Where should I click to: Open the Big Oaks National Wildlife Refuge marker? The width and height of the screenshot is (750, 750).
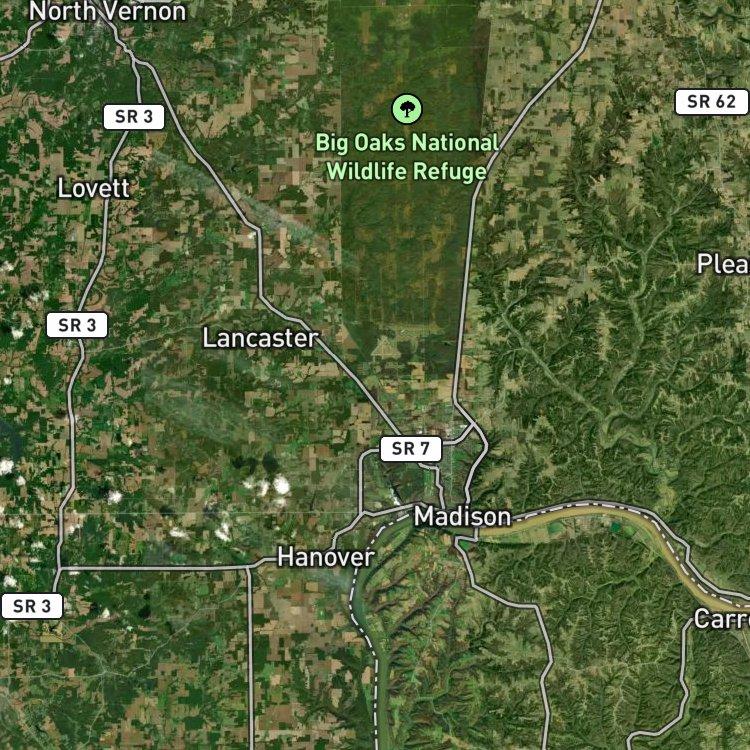(x=407, y=109)
